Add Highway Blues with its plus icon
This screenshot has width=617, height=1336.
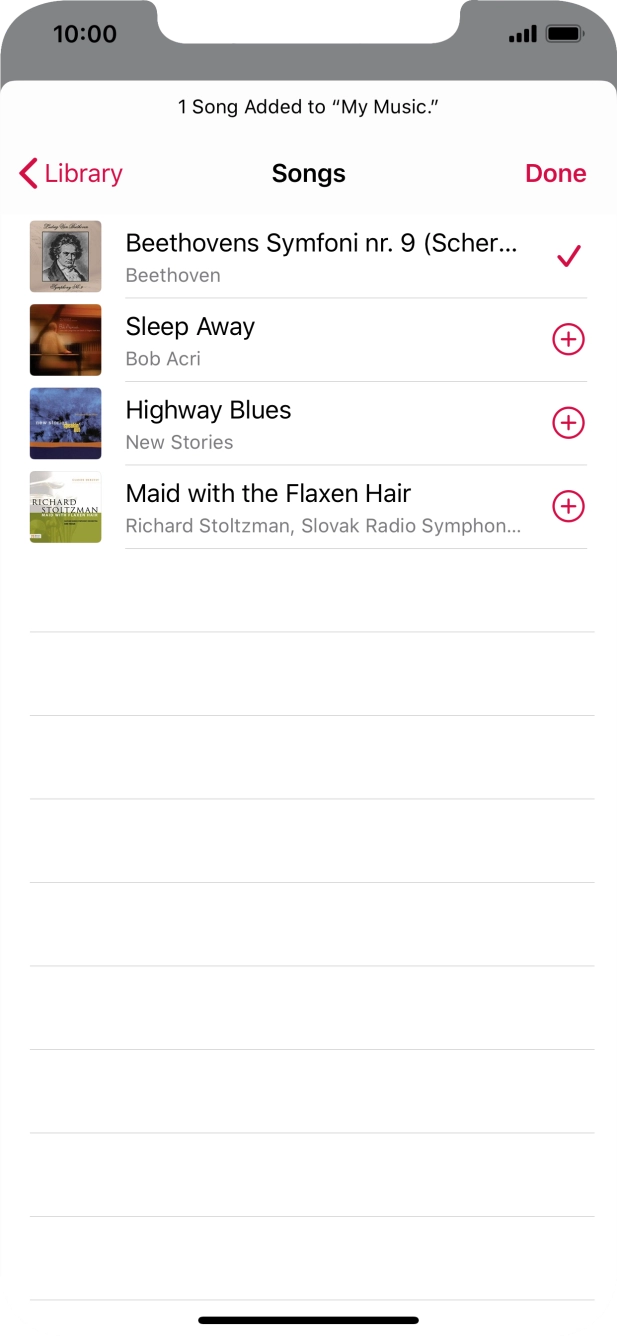pos(568,423)
